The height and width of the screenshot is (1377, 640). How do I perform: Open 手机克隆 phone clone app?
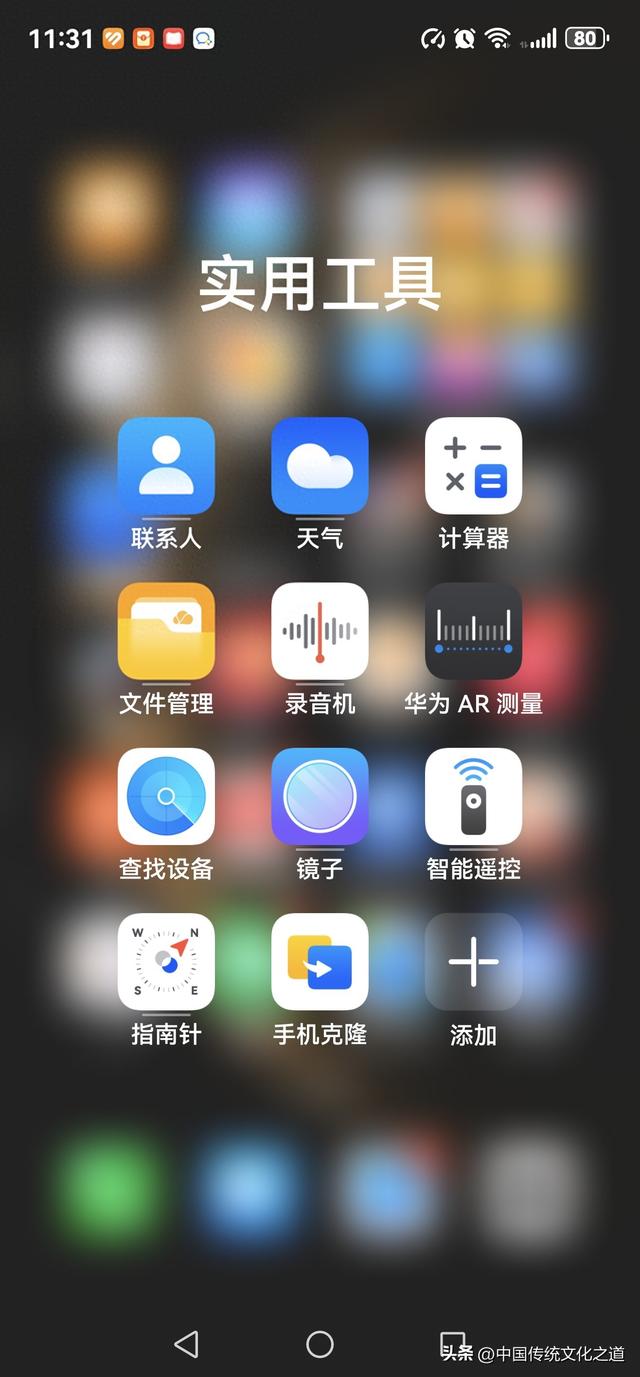320,961
